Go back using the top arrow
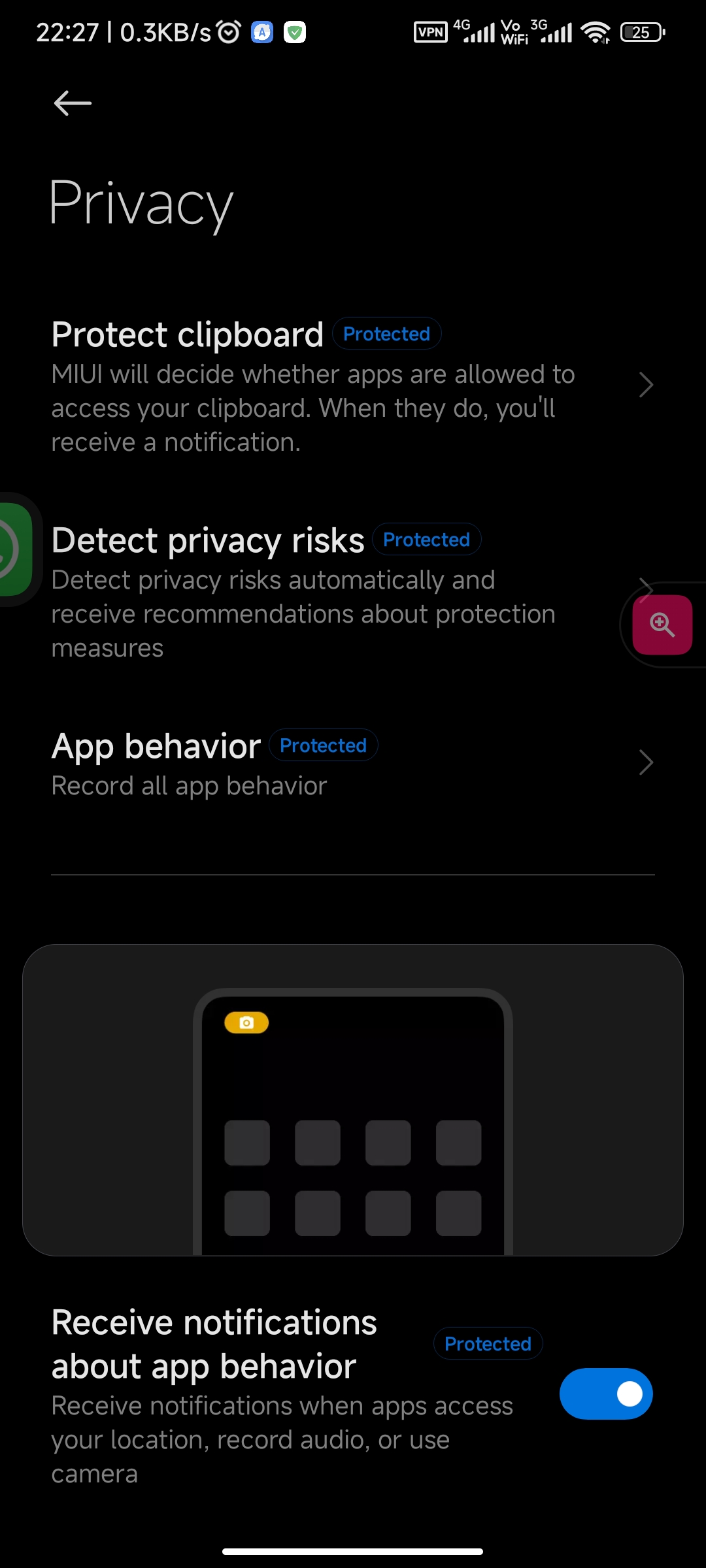Screen dimensions: 706x1568 point(72,103)
